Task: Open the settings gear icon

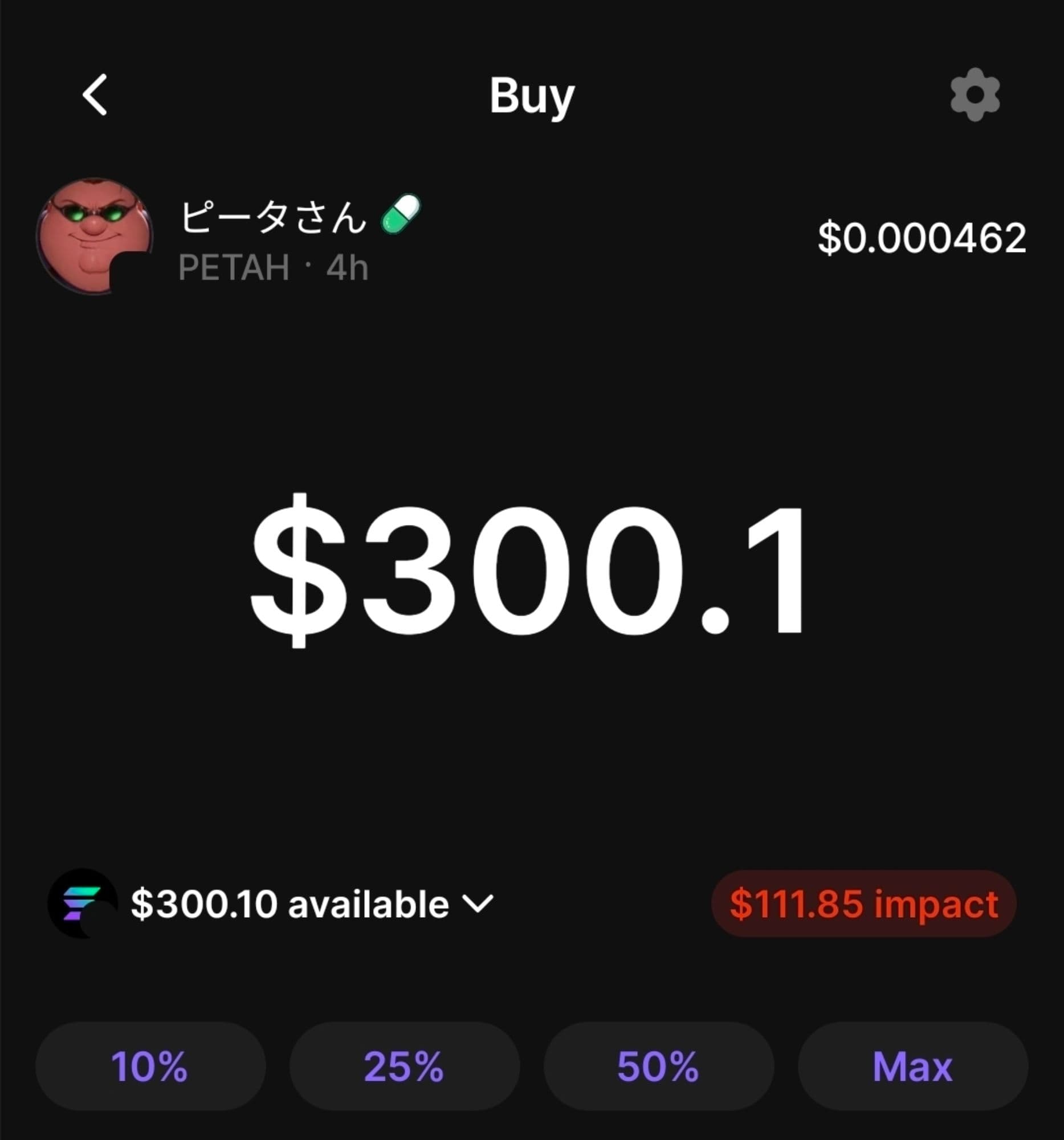Action: 975,95
